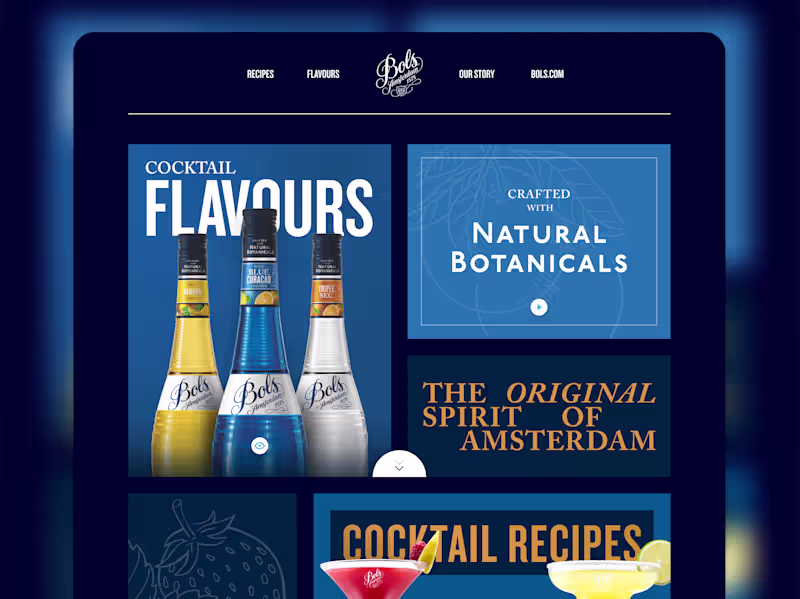Open the Cocktail Recipes tile
This screenshot has width=800, height=599.
point(491,545)
